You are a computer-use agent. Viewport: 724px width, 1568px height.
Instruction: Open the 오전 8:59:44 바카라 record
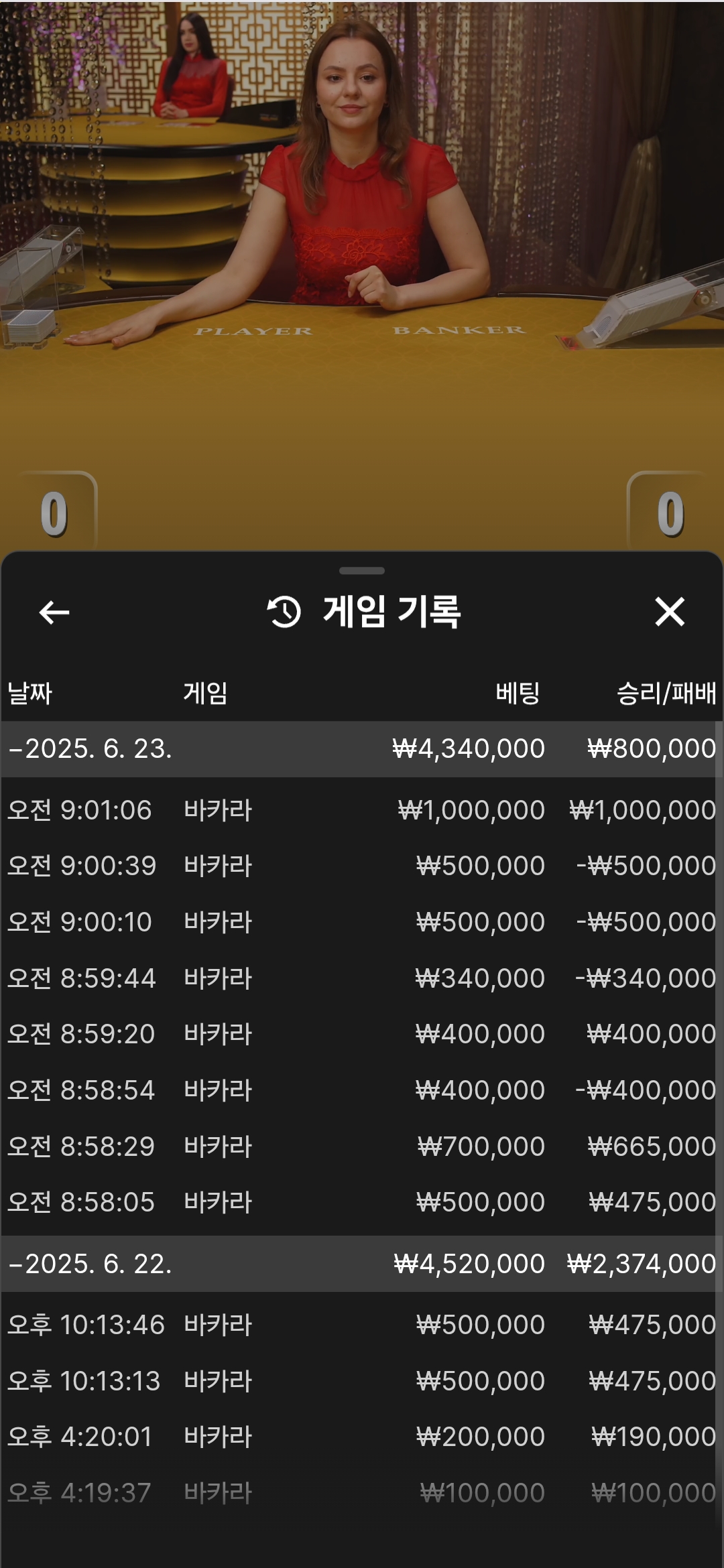click(x=362, y=978)
